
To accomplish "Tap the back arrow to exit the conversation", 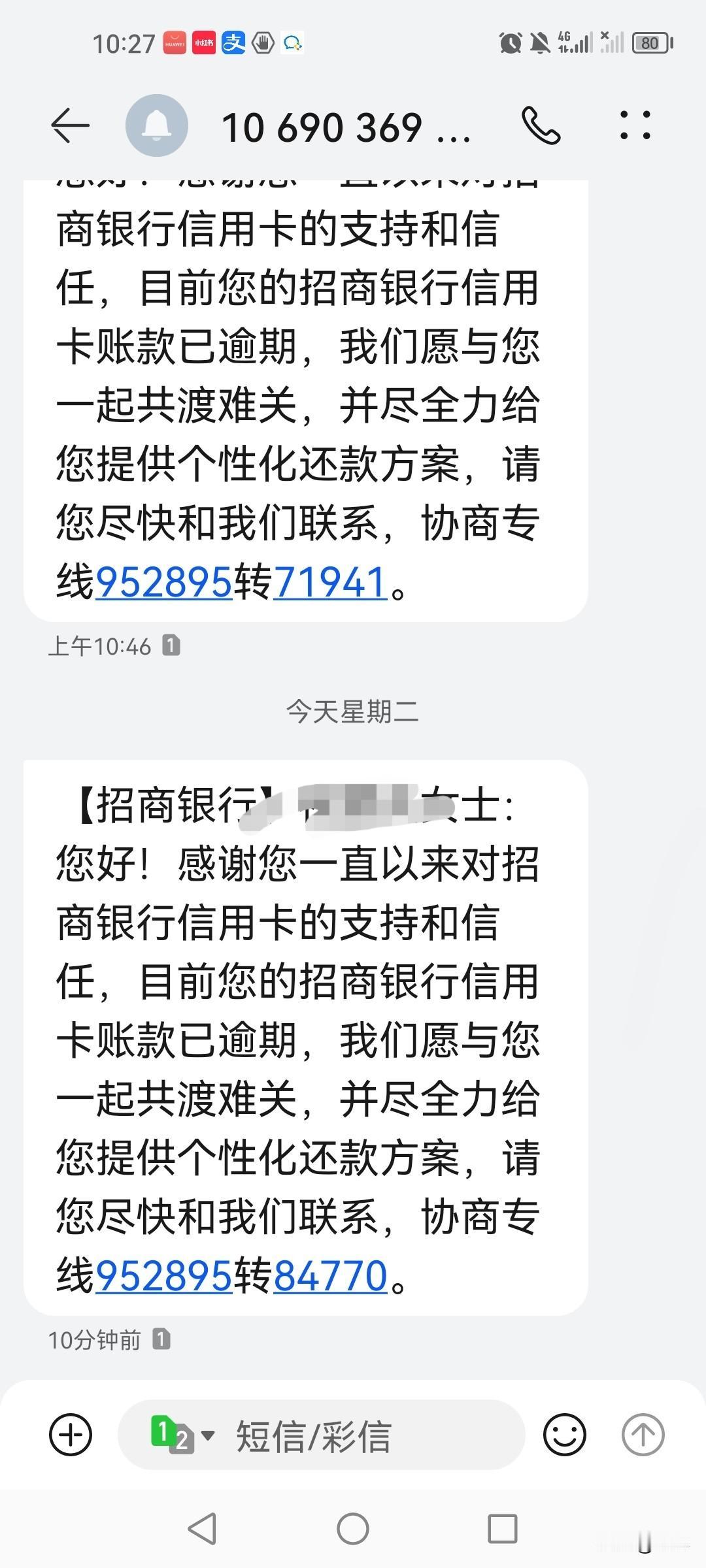I will tap(70, 126).
